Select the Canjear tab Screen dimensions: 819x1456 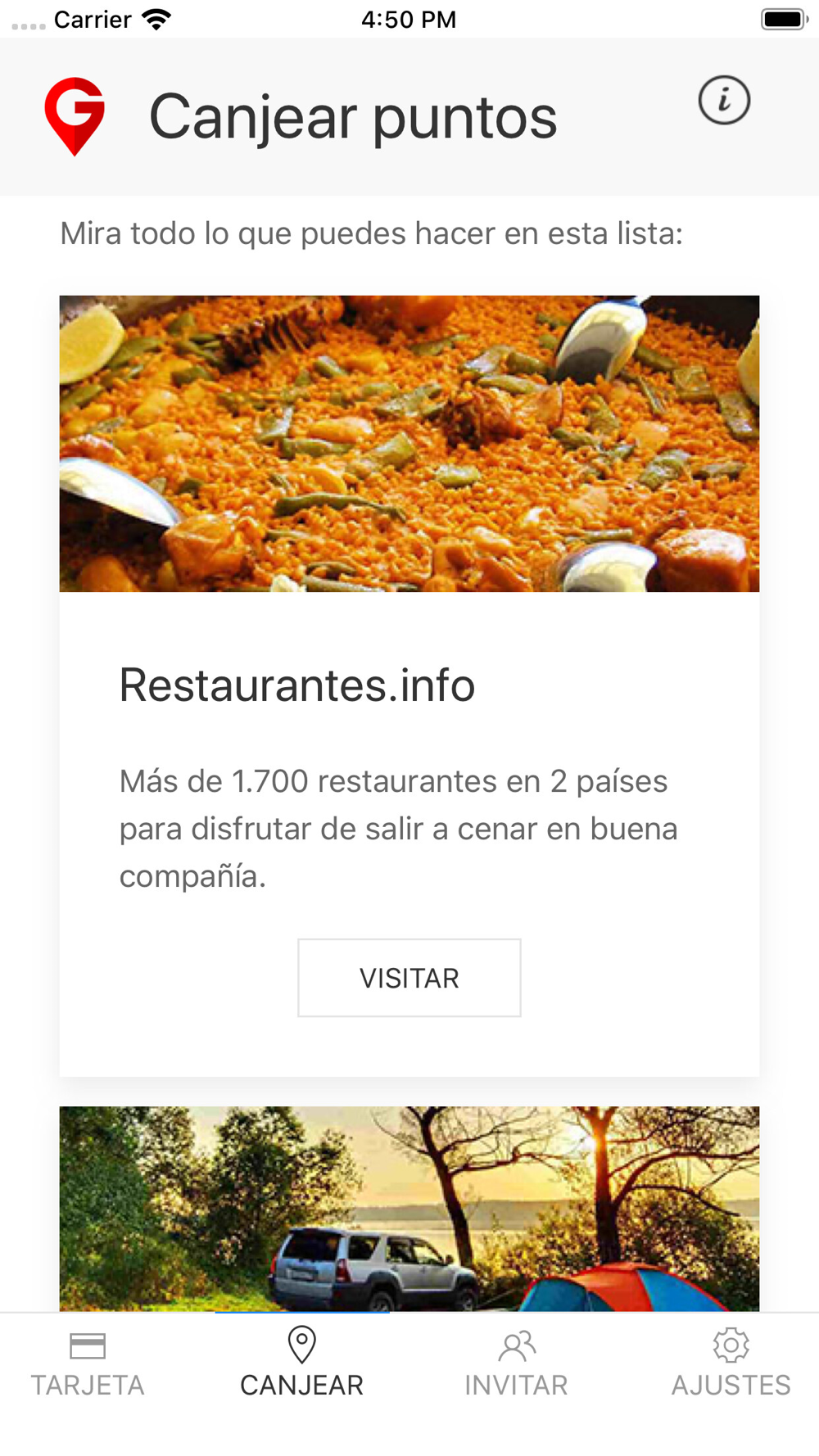tap(302, 1364)
